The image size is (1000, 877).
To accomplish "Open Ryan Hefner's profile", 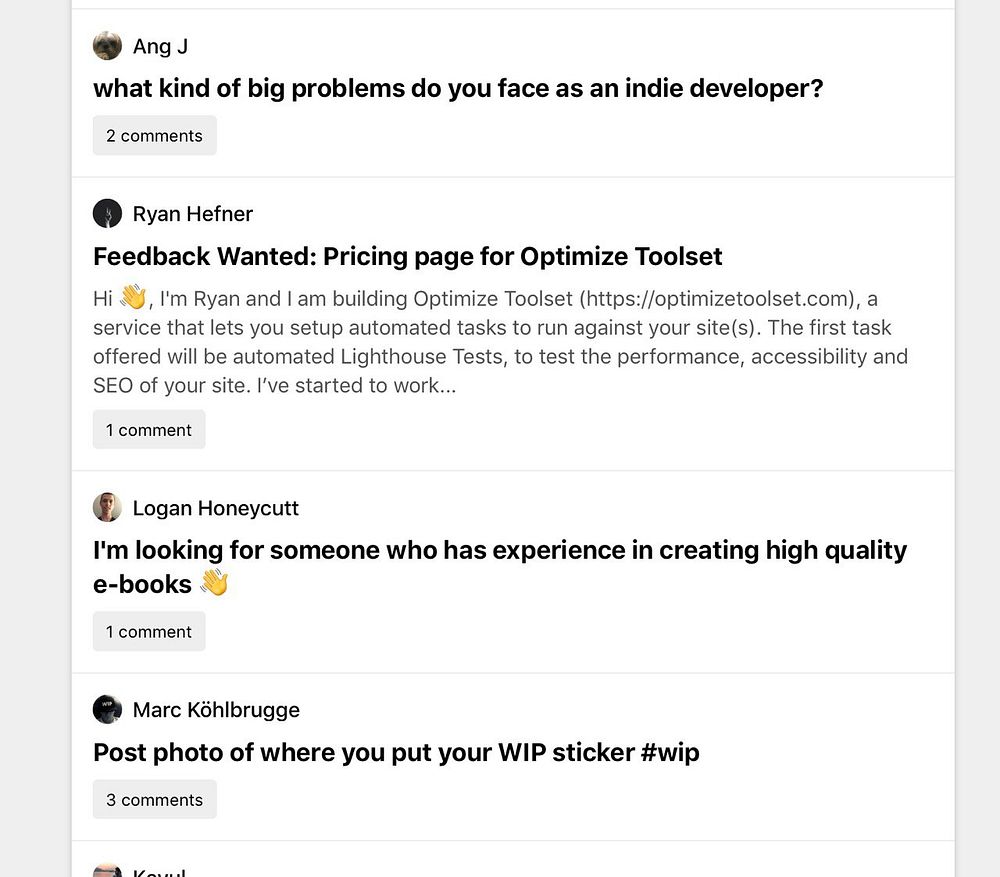I will (192, 214).
